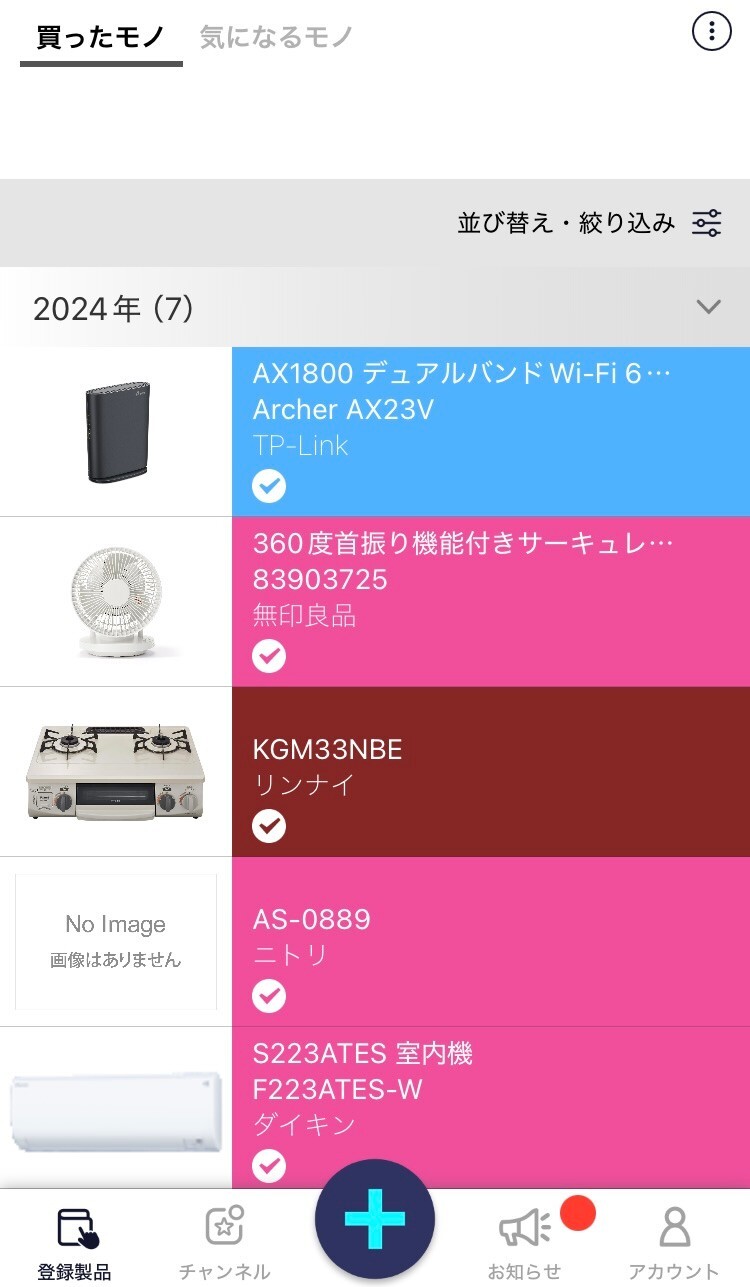
Task: Open the three-dot overflow menu
Action: point(711,32)
